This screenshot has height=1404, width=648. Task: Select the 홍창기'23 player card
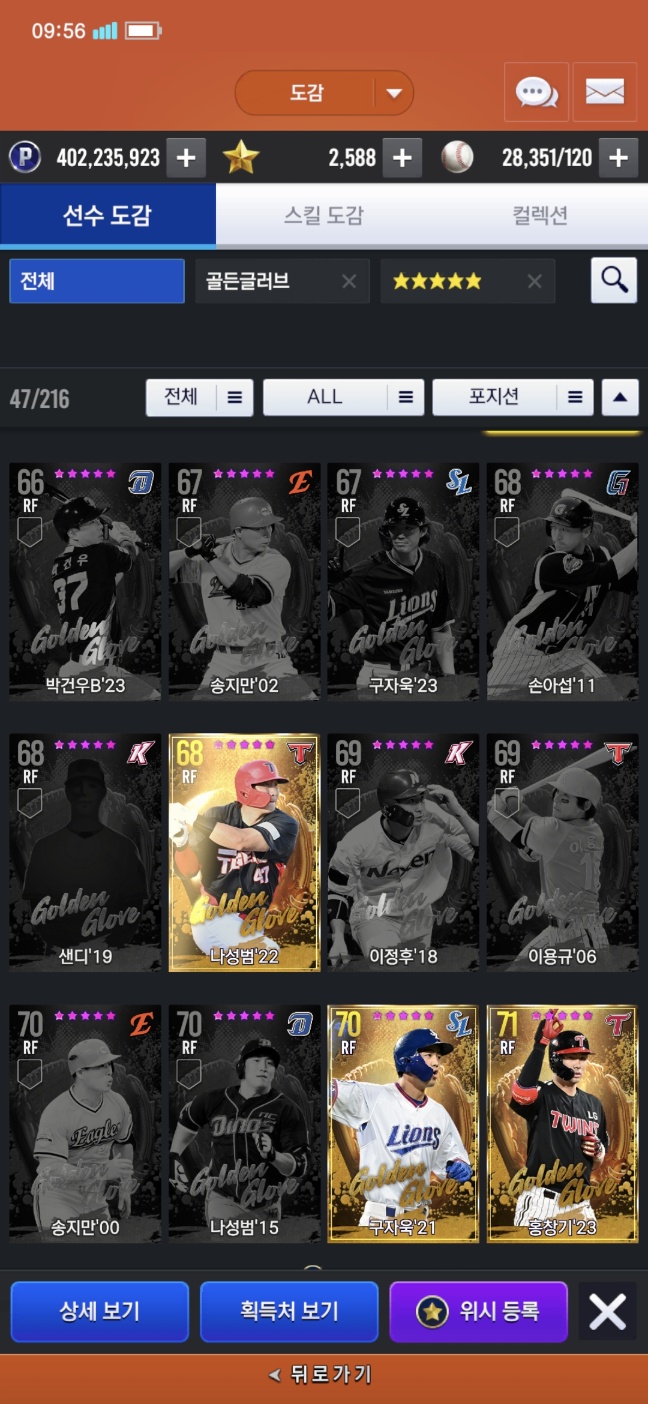click(562, 1123)
